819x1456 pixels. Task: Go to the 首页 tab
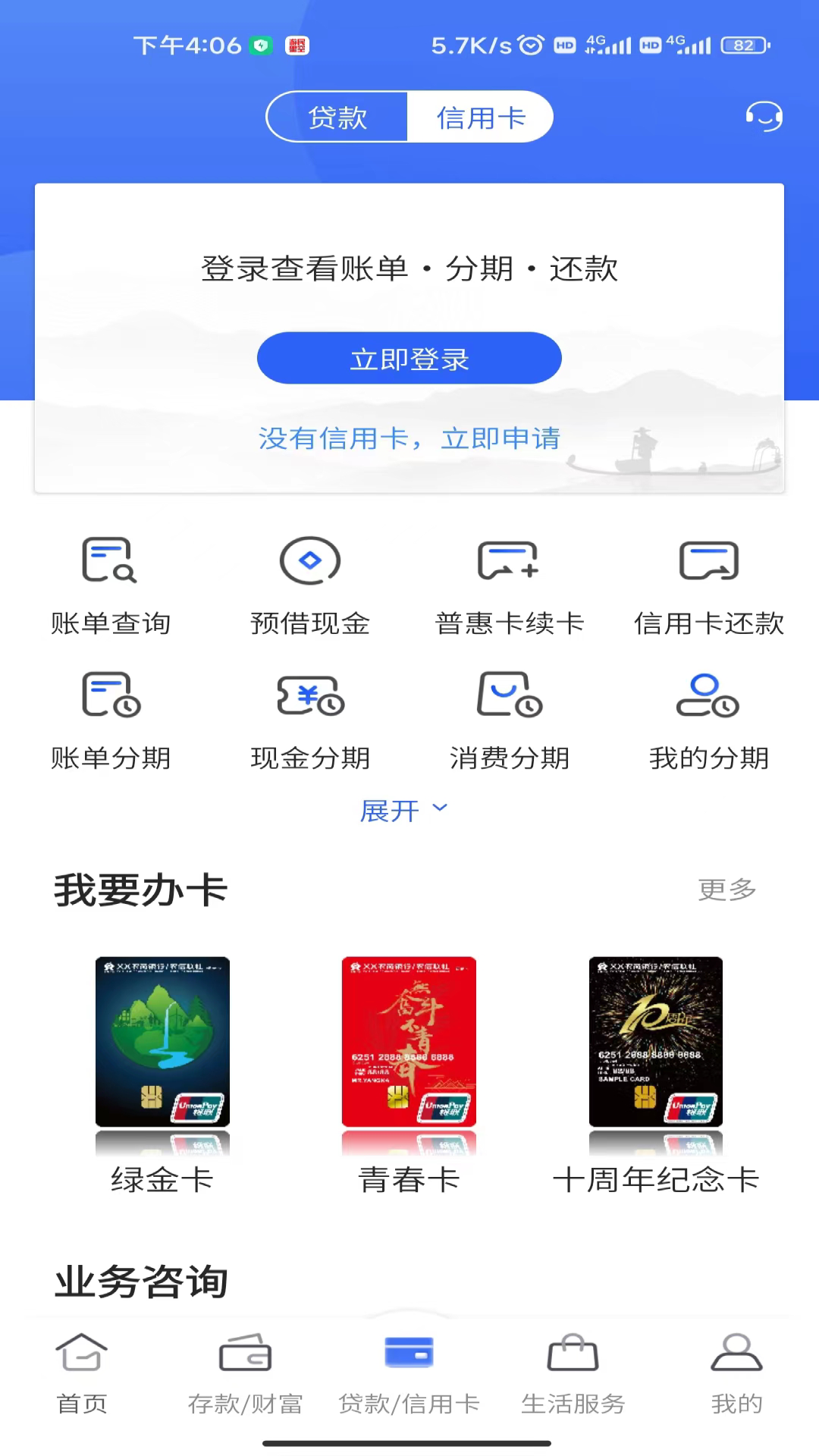pyautogui.click(x=82, y=1374)
